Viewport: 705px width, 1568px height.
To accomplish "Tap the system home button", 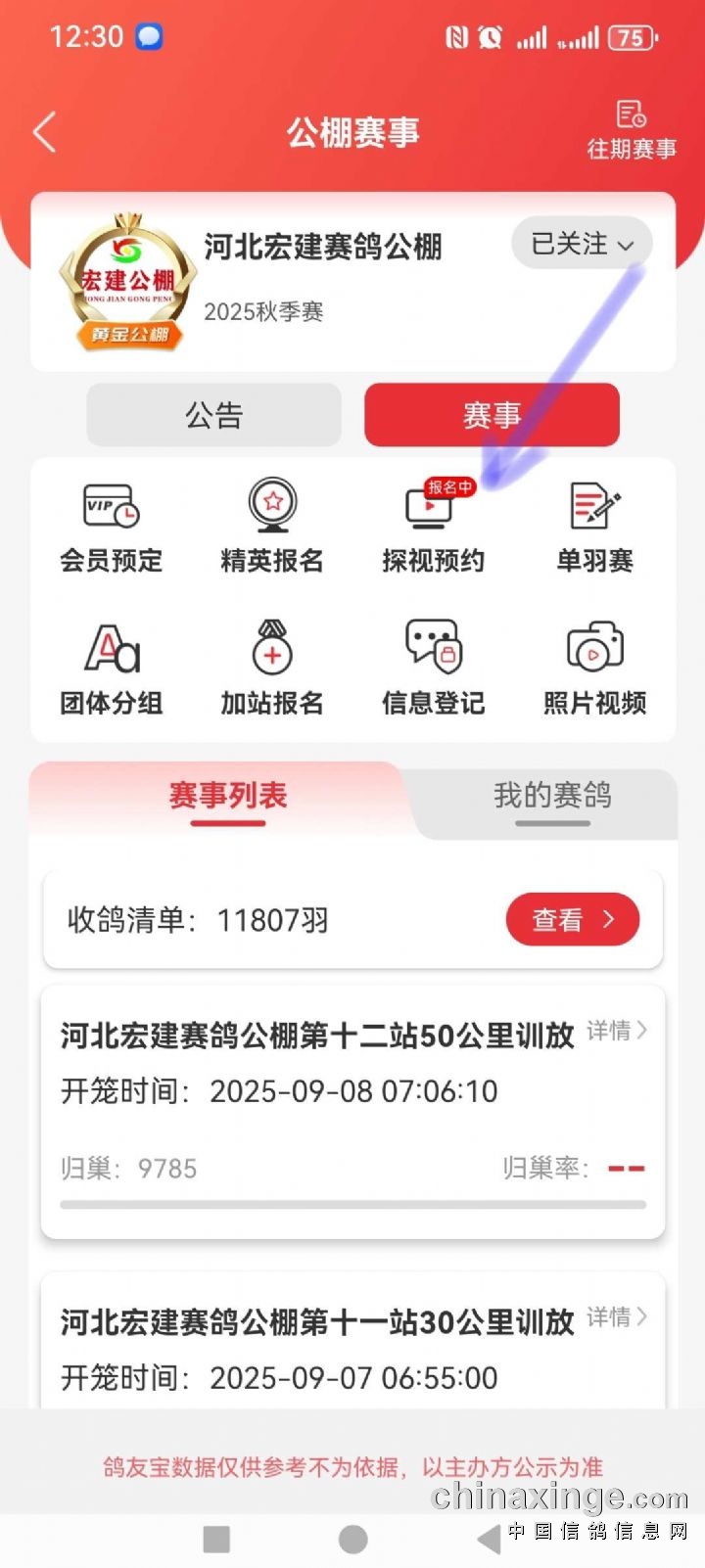I will pyautogui.click(x=352, y=1540).
